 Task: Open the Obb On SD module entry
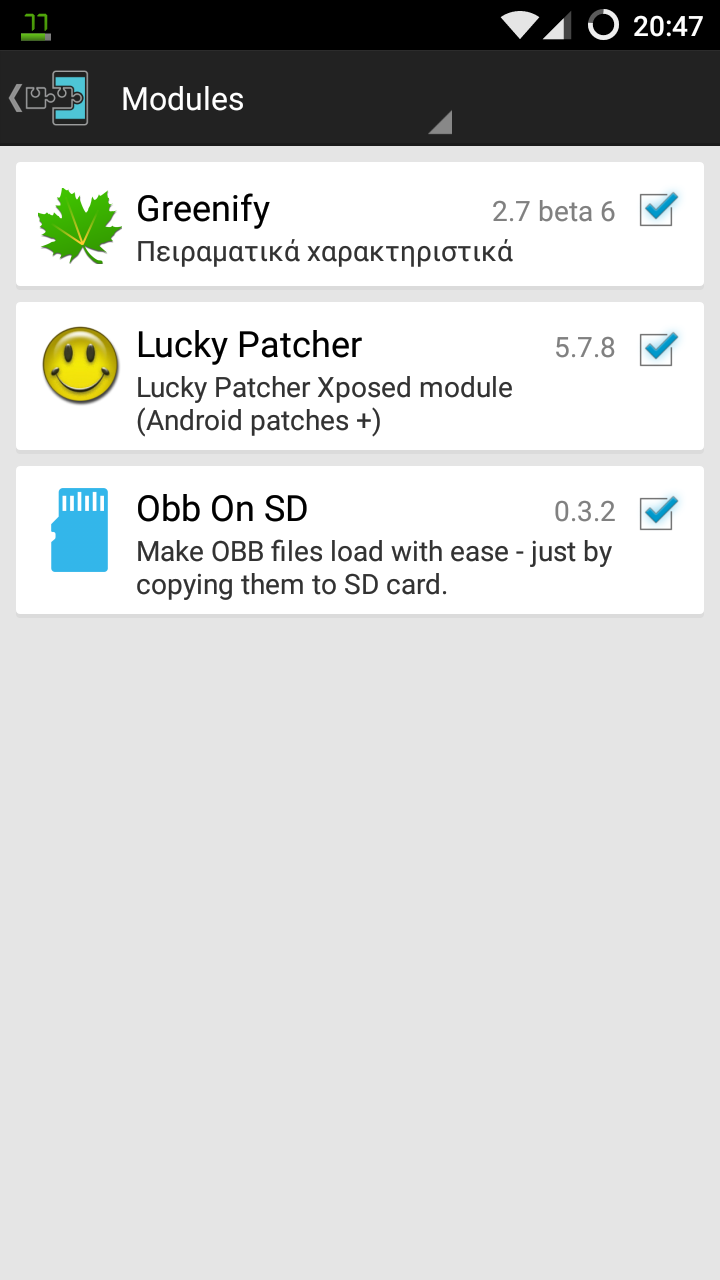(360, 540)
